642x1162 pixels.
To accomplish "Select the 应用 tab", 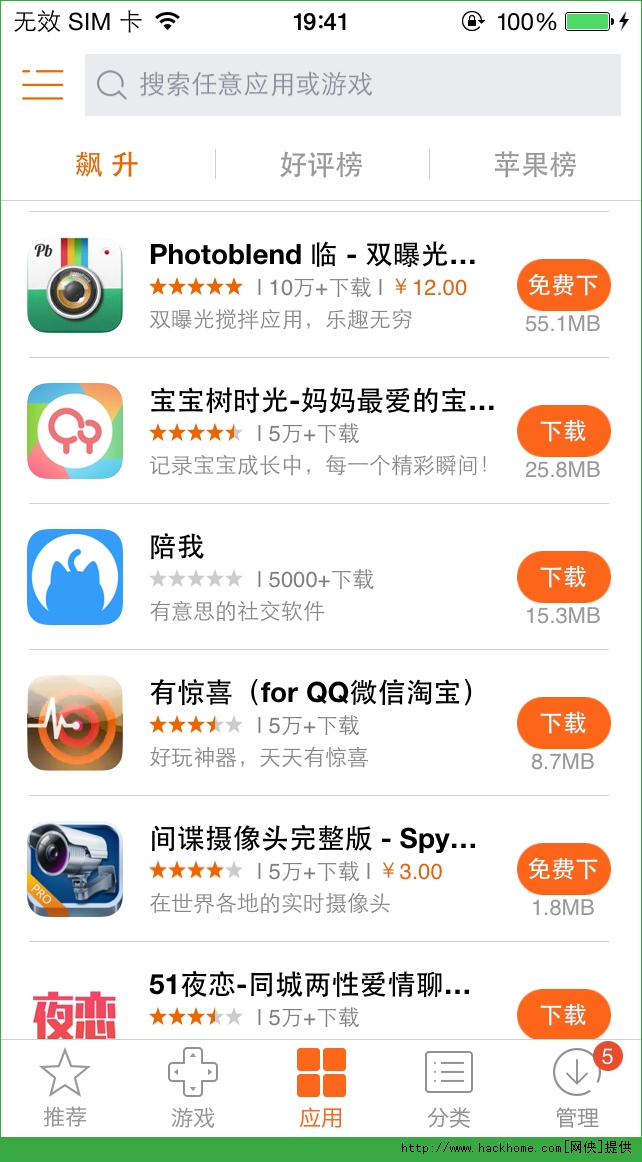I will point(321,1088).
